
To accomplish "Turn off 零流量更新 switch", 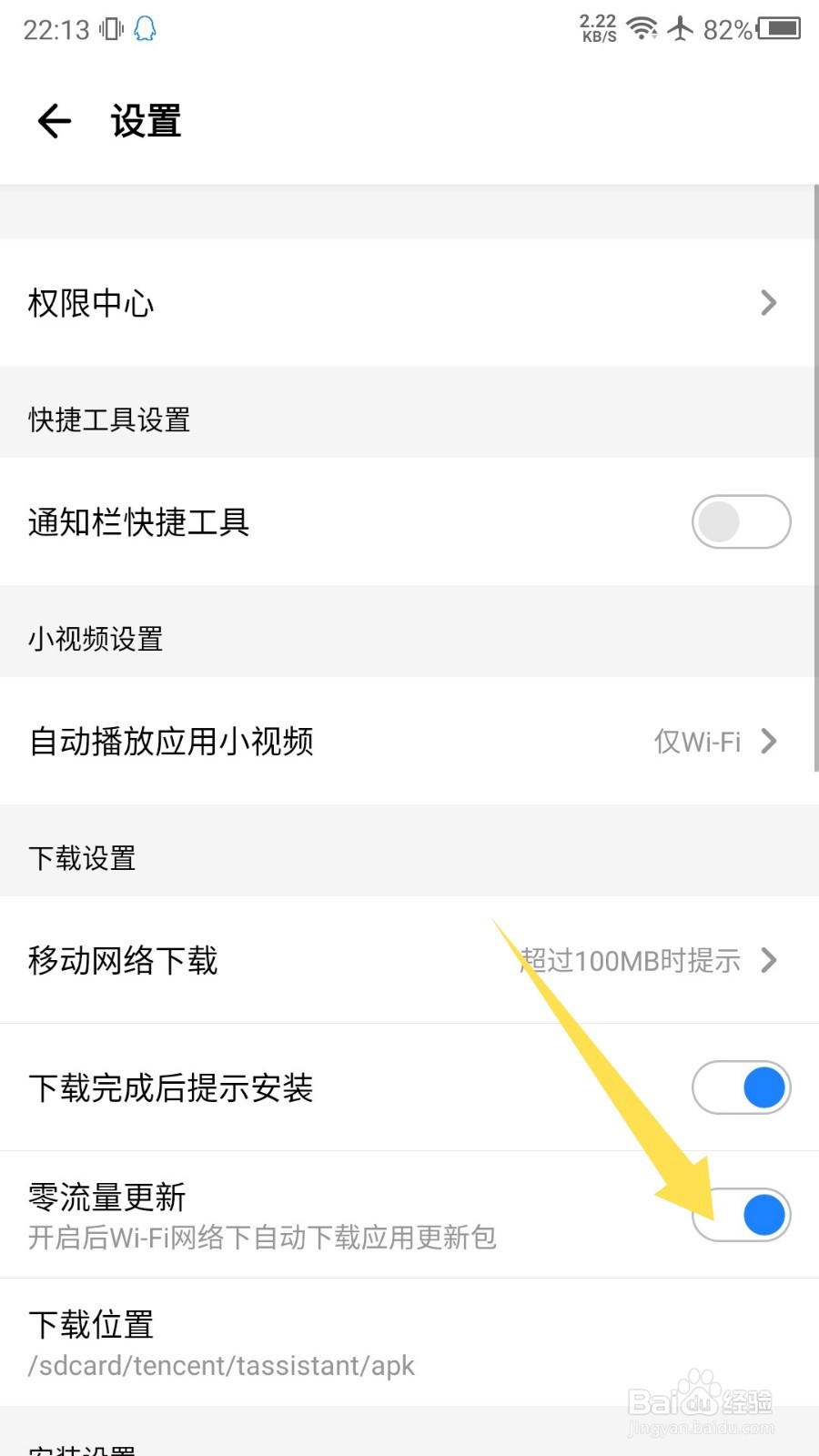I will click(742, 1215).
